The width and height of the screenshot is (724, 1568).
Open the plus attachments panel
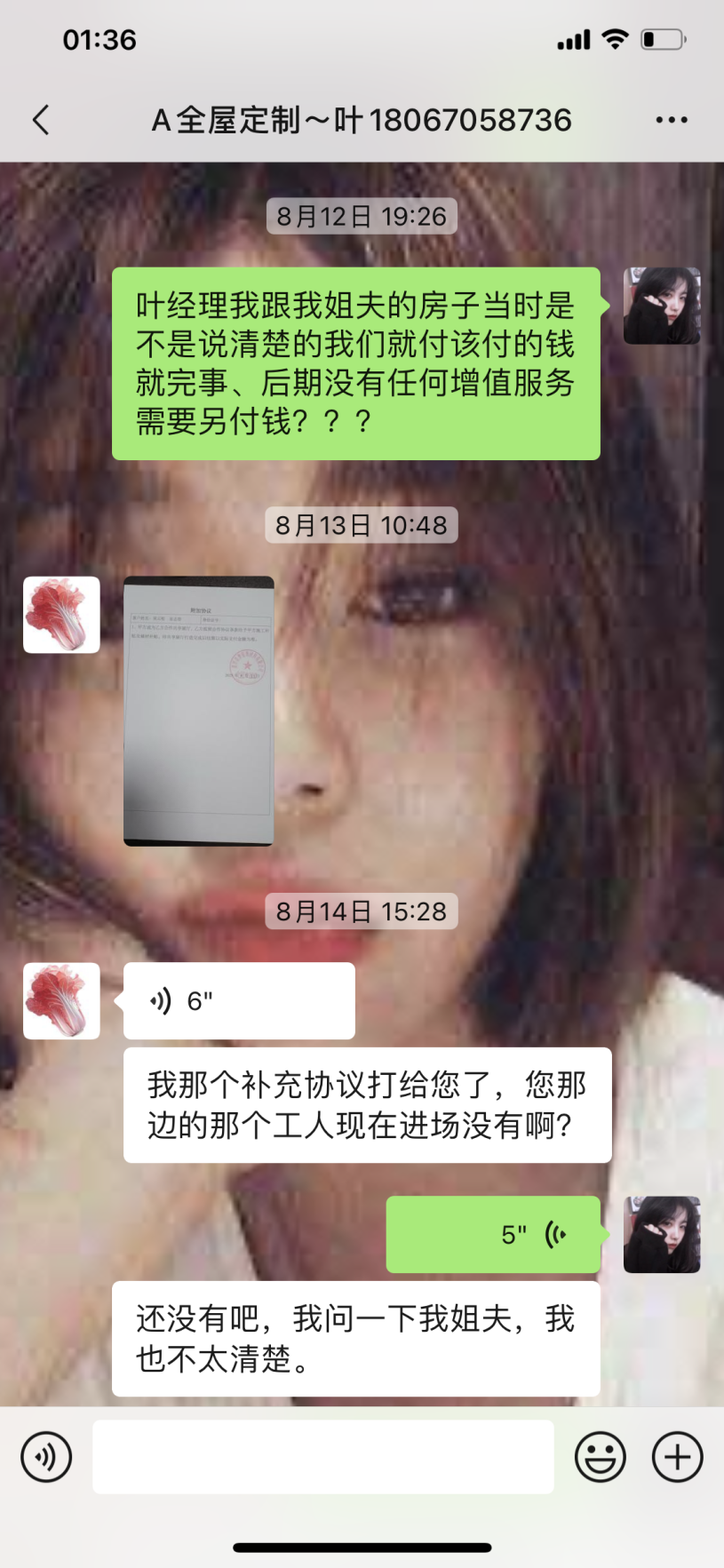click(x=678, y=1457)
